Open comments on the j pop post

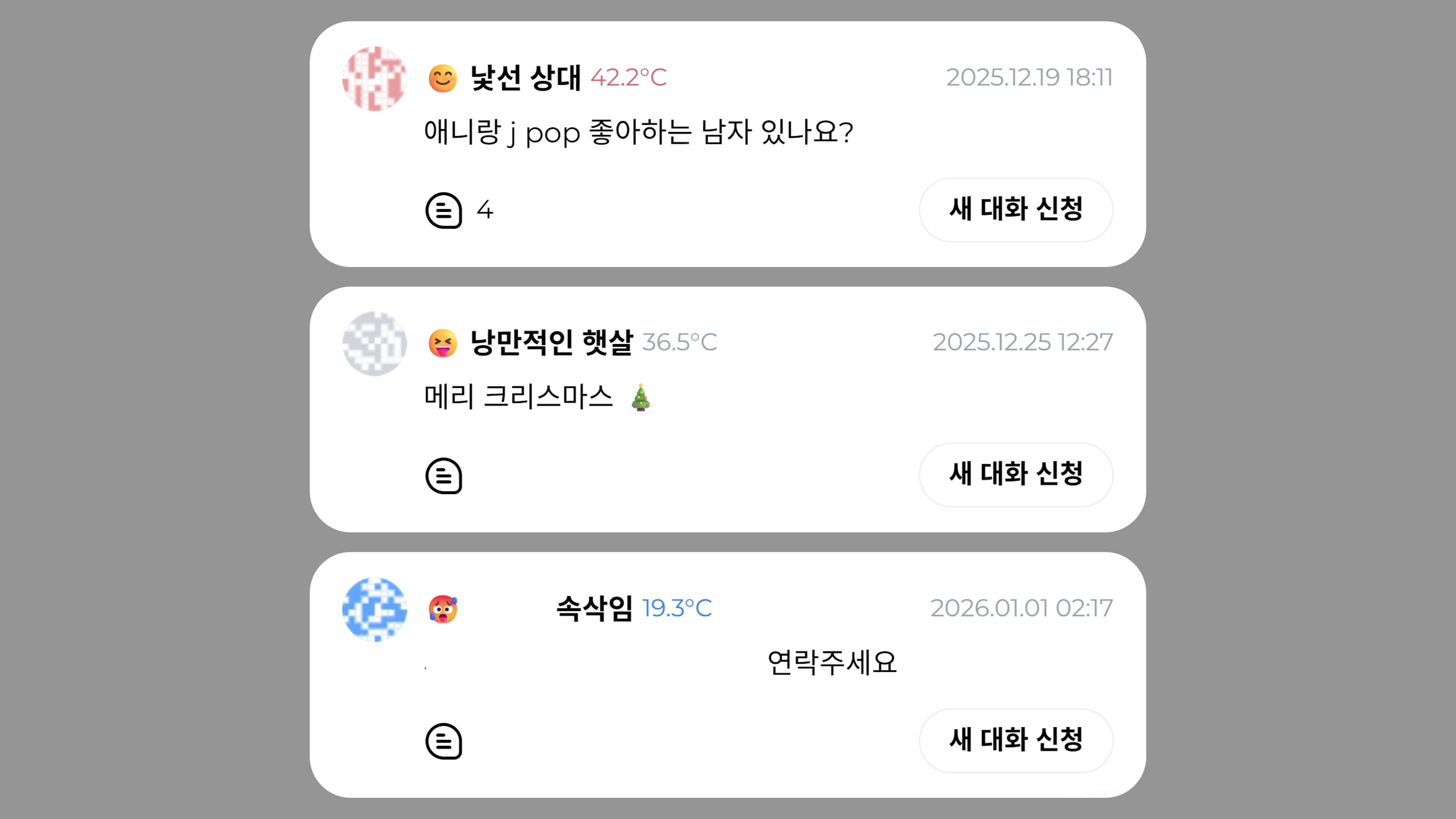[444, 210]
